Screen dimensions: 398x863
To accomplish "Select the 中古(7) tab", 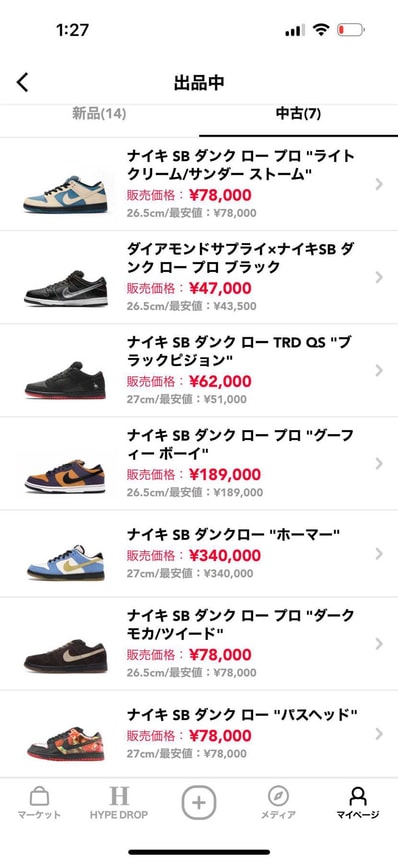I will [x=298, y=114].
